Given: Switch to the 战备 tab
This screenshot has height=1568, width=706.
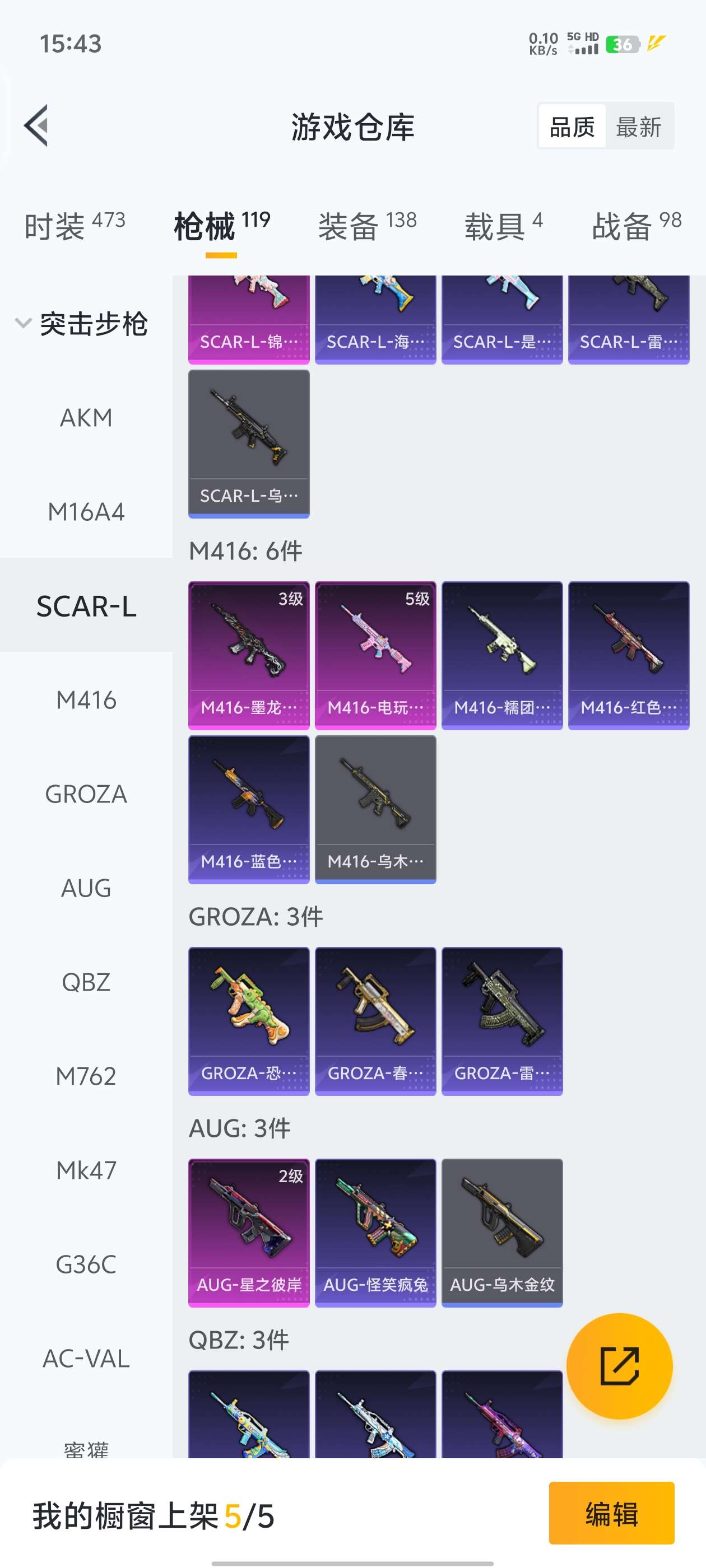Looking at the screenshot, I should [x=637, y=226].
